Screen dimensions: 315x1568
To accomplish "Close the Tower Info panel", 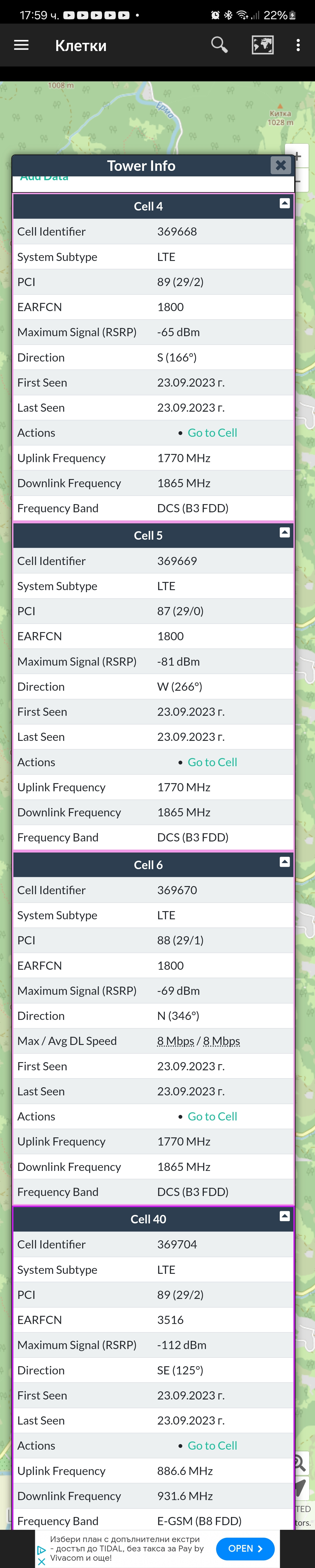I will (280, 165).
